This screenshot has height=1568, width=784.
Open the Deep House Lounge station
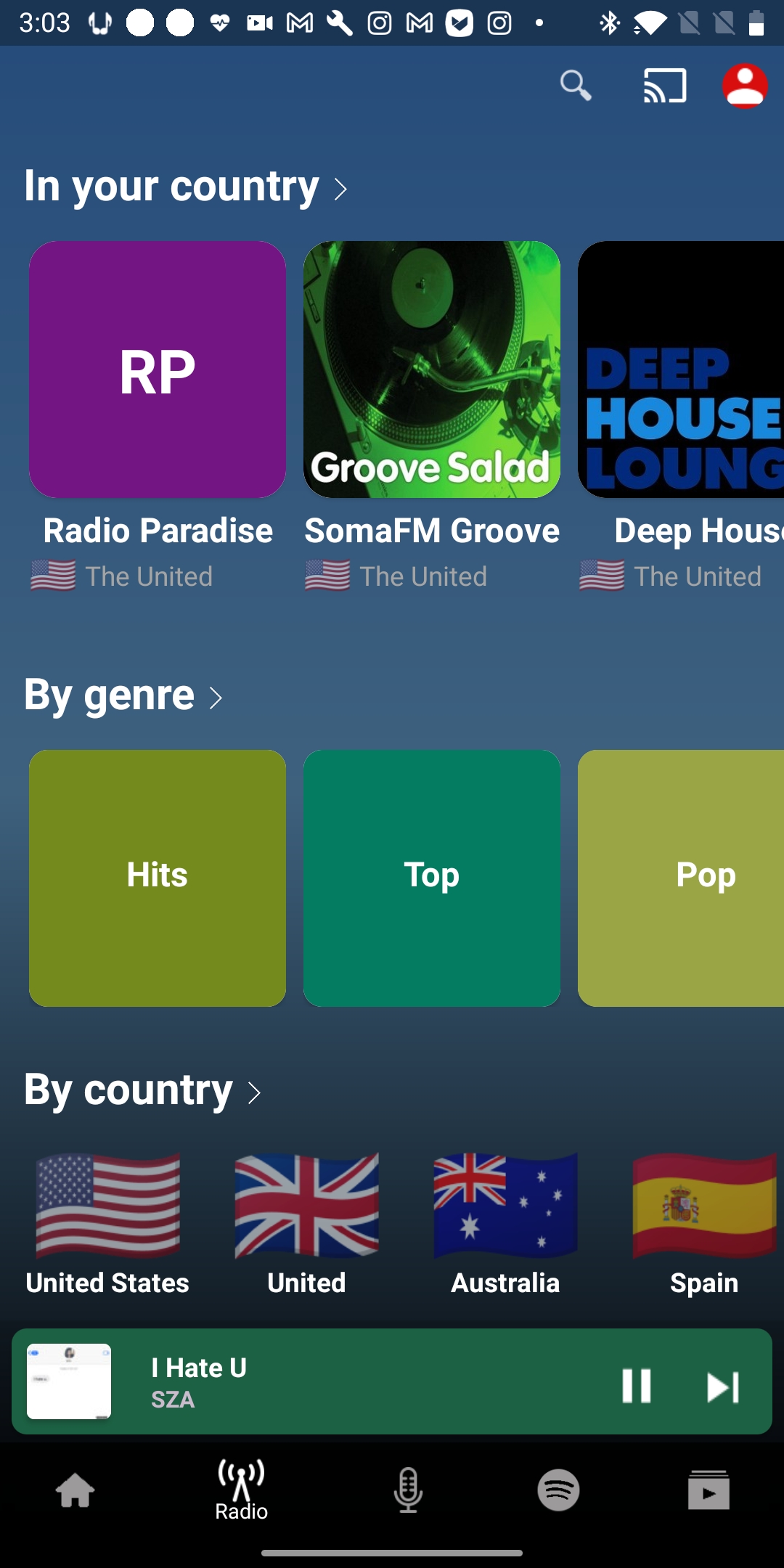tap(681, 370)
